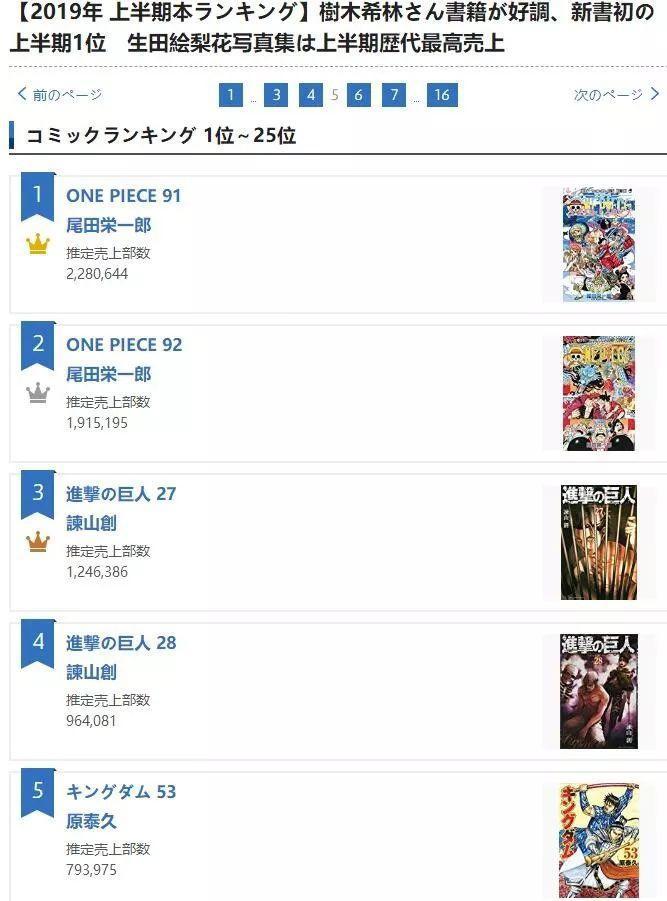
Task: Tap author 尾田栄一郎 under ONE PIECE 91
Action: [108, 225]
